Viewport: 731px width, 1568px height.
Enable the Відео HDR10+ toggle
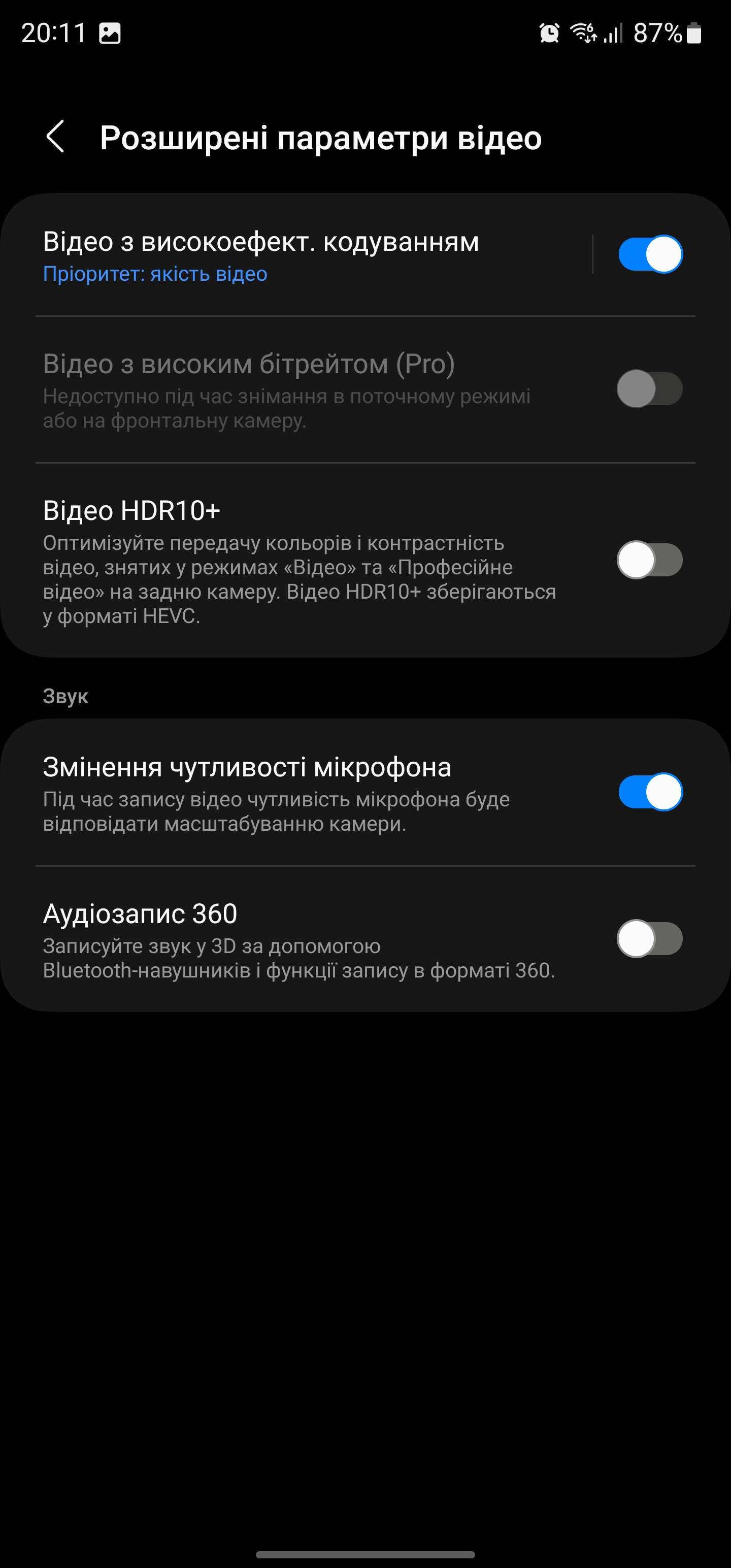tap(650, 560)
